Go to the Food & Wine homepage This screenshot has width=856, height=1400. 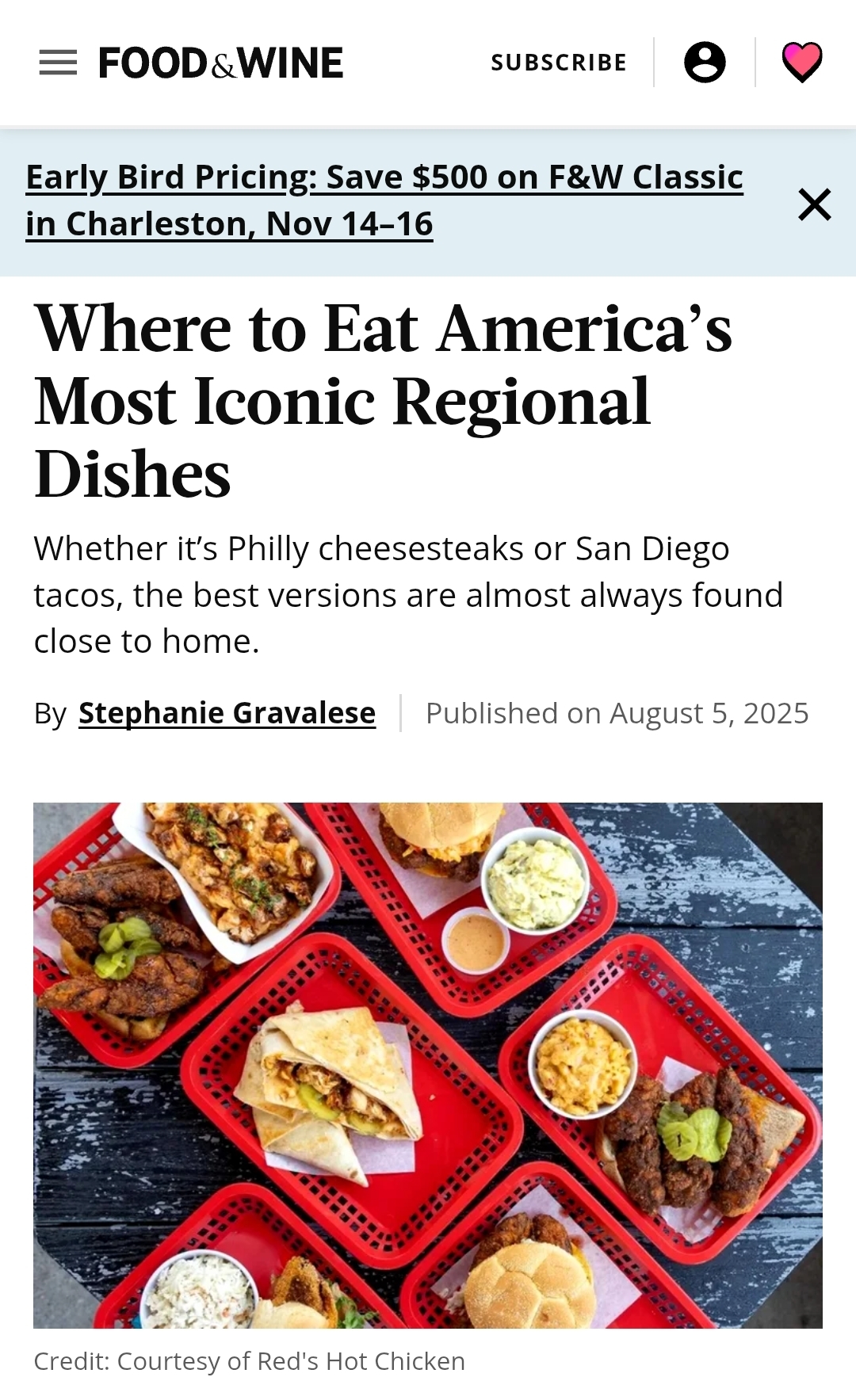click(x=220, y=63)
